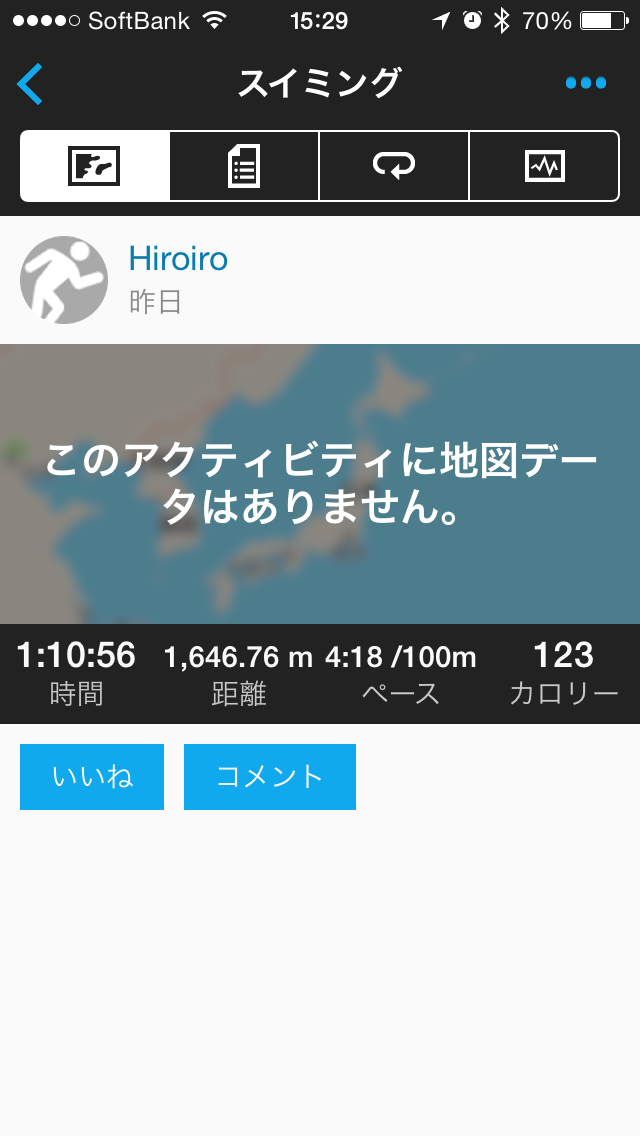640x1136 pixels.
Task: Like this activity with いいね
Action: pyautogui.click(x=92, y=777)
